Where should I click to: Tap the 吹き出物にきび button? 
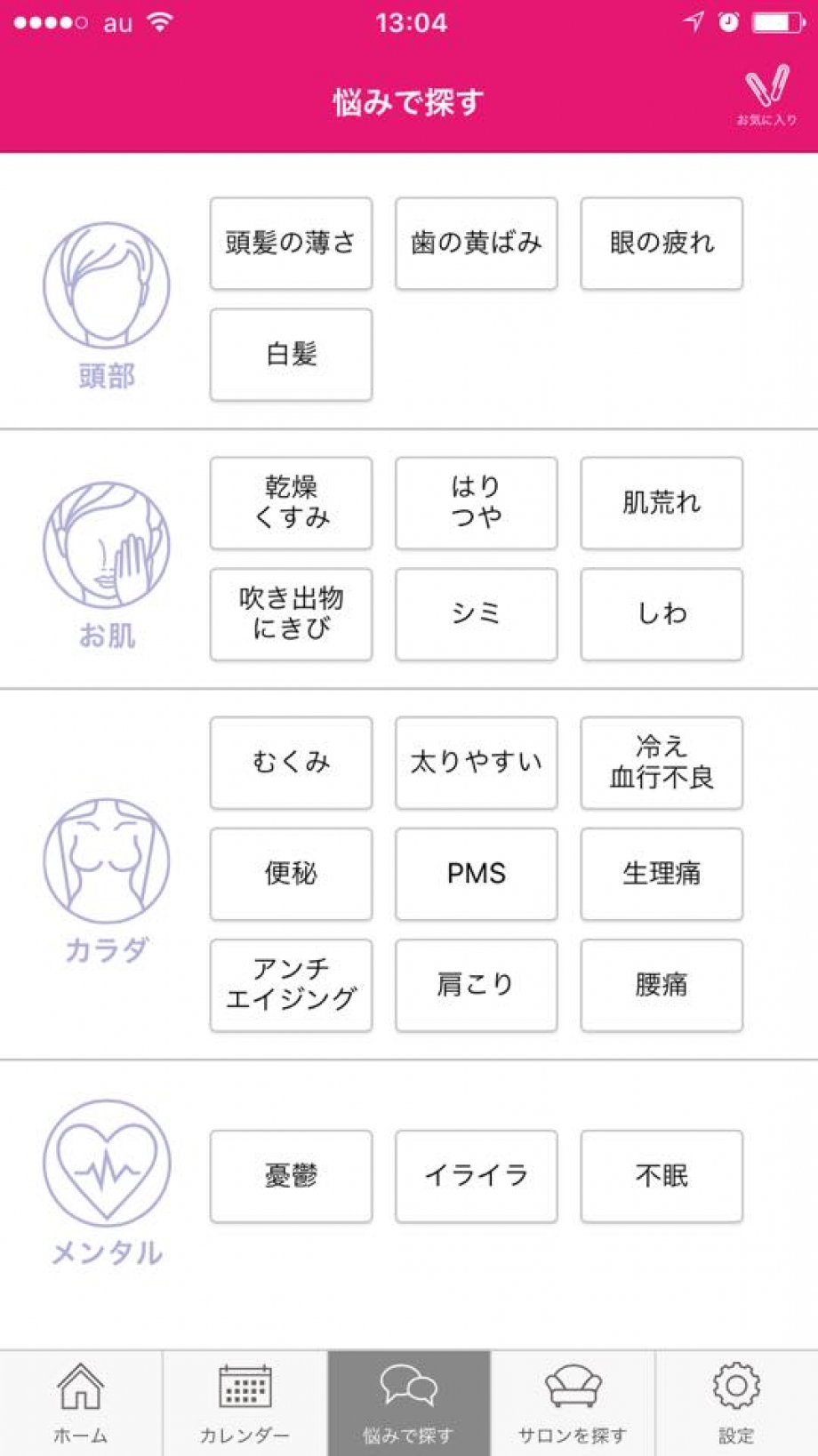[291, 613]
